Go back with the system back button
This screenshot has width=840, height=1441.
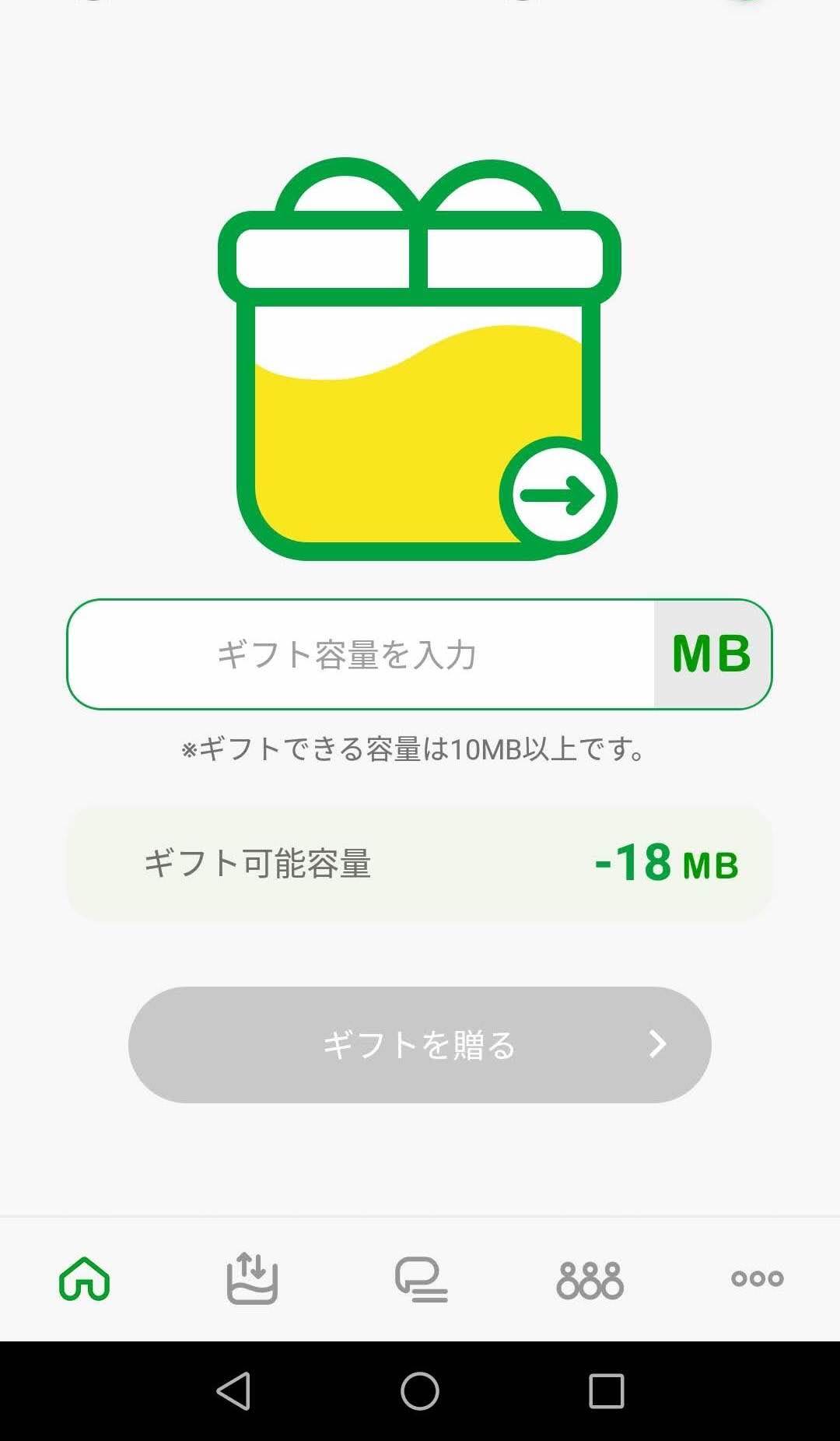pos(233,1390)
